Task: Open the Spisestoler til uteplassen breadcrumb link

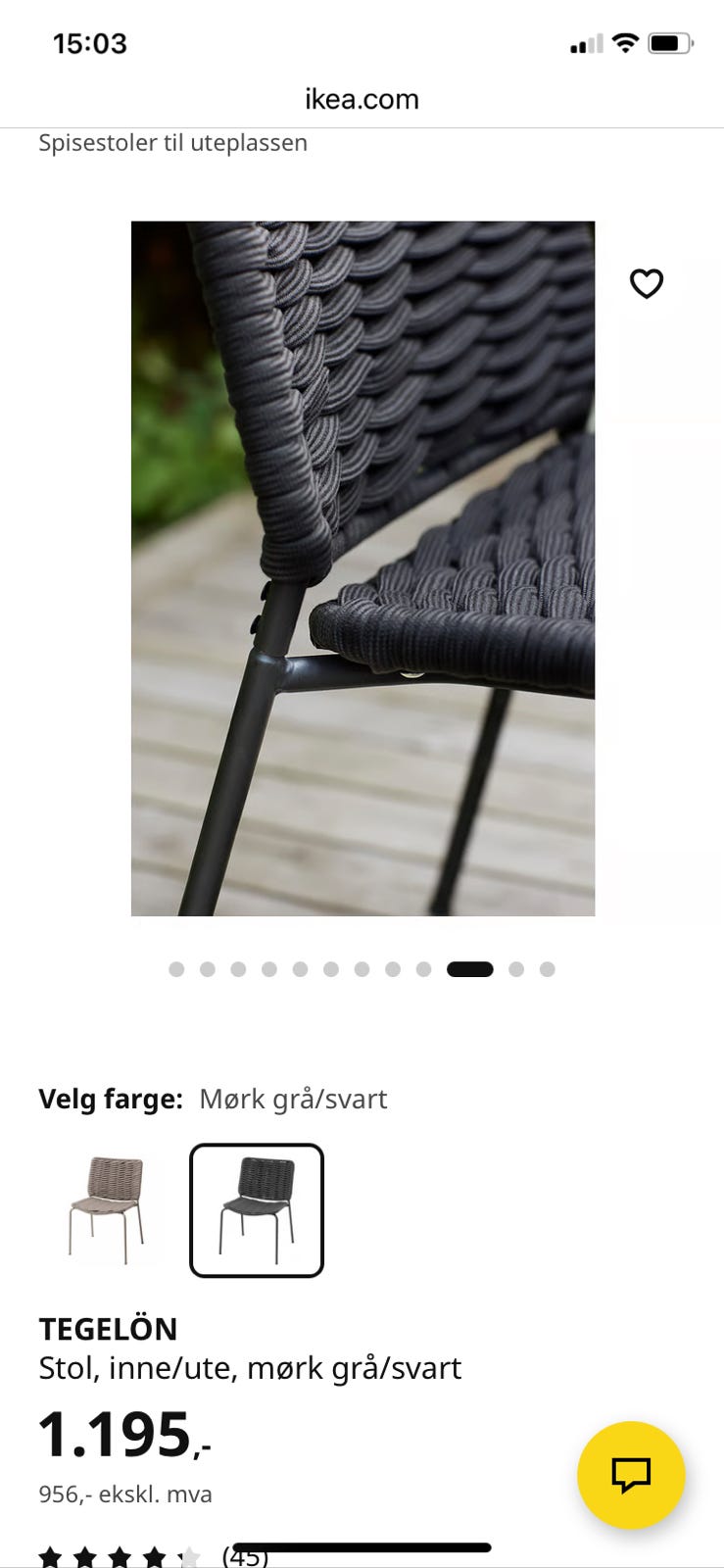Action: (x=172, y=143)
